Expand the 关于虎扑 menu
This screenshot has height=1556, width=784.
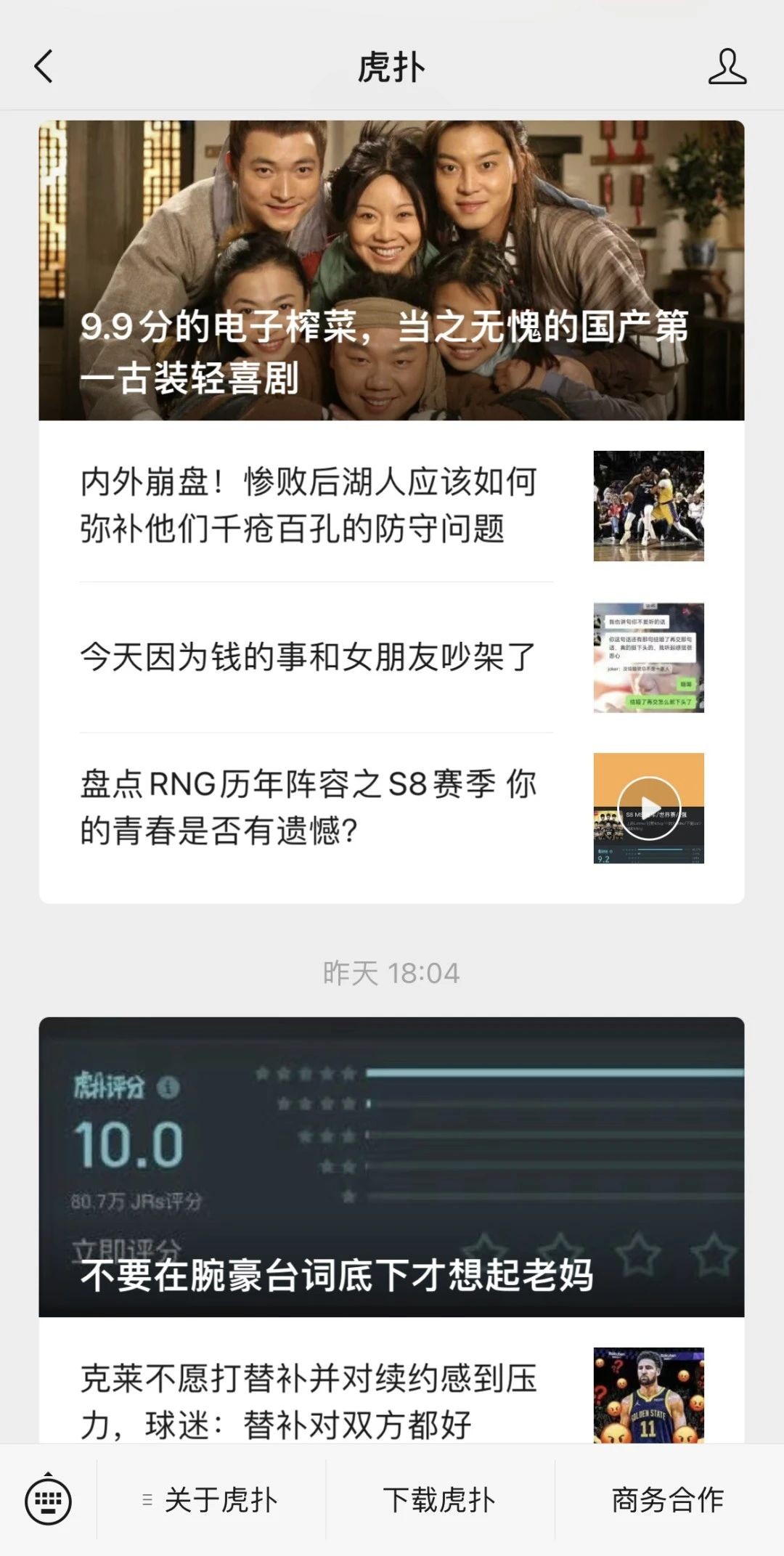point(211,1500)
